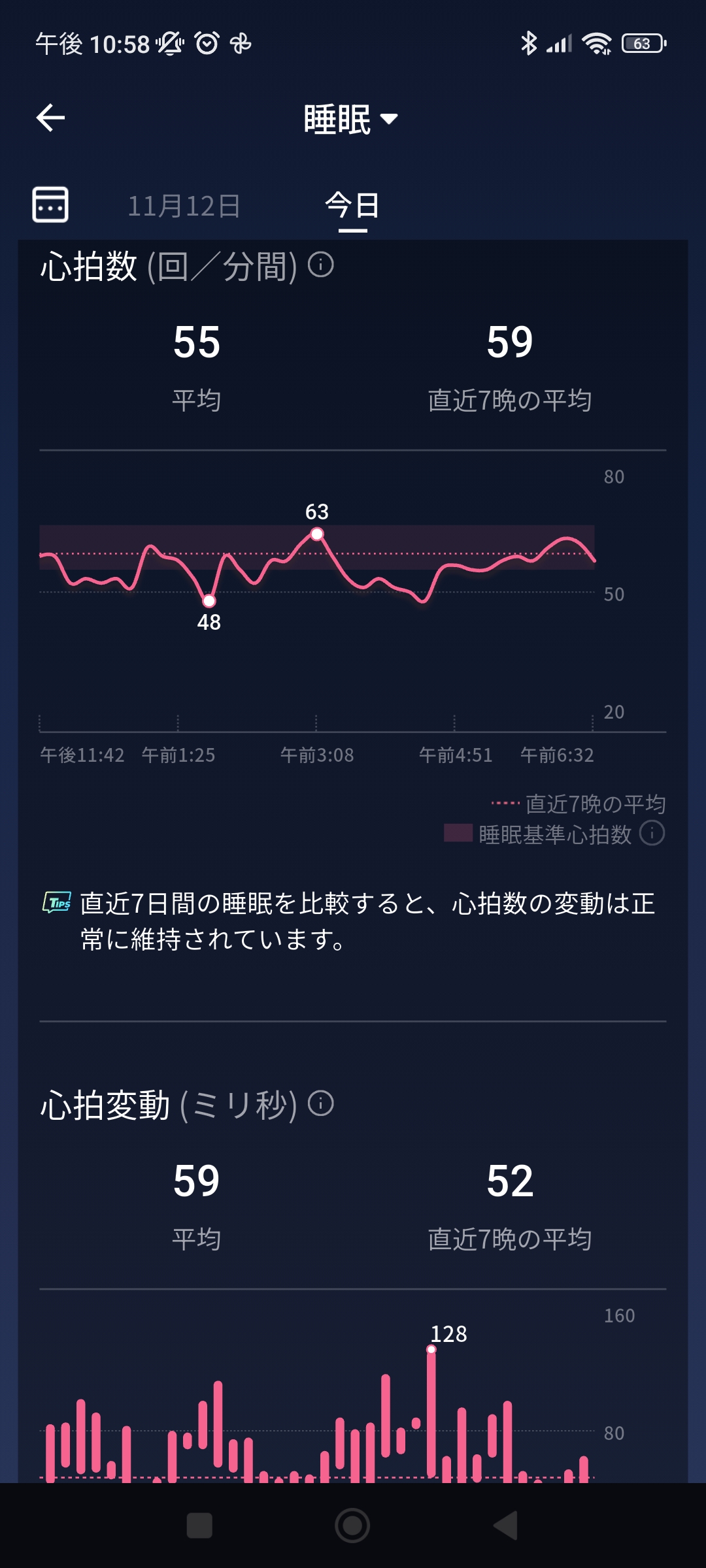The image size is (706, 1568).
Task: Open the info icon beside 睡眠基準心拍数
Action: pyautogui.click(x=652, y=834)
